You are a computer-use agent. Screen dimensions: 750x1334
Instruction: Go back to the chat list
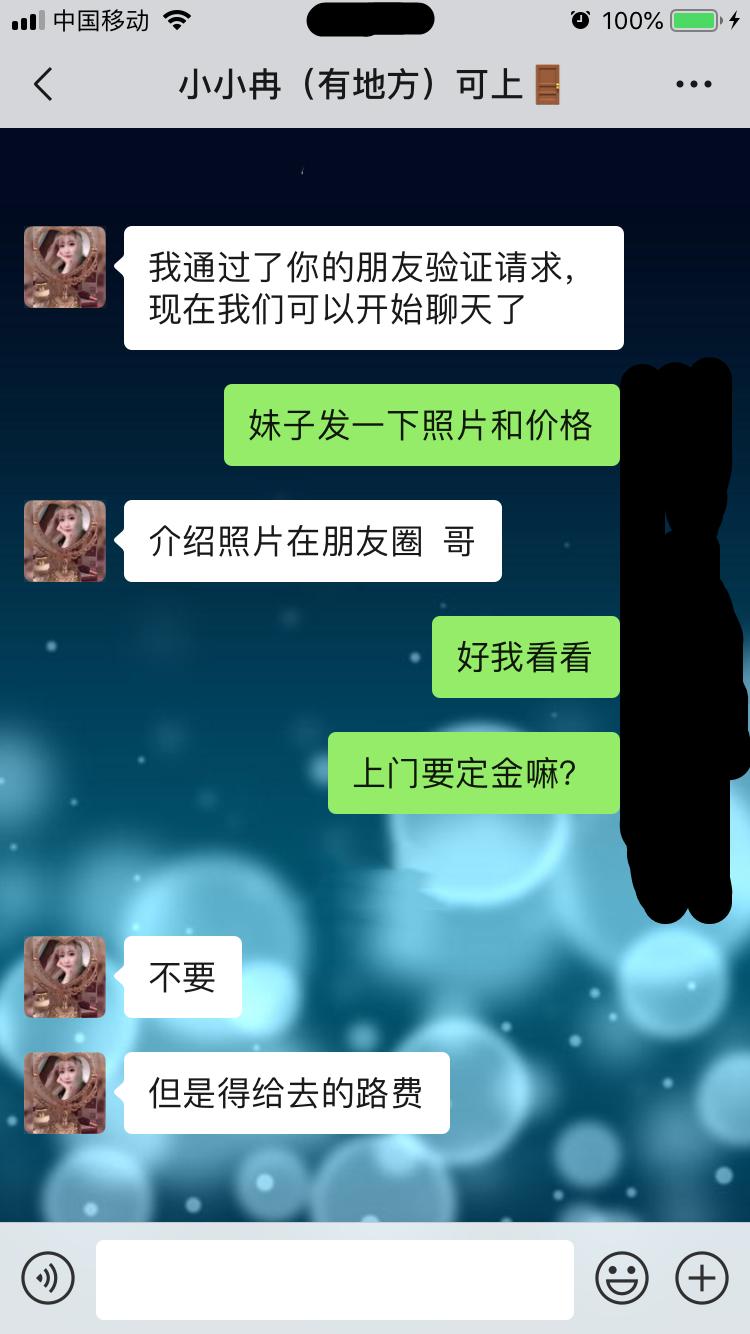43,85
